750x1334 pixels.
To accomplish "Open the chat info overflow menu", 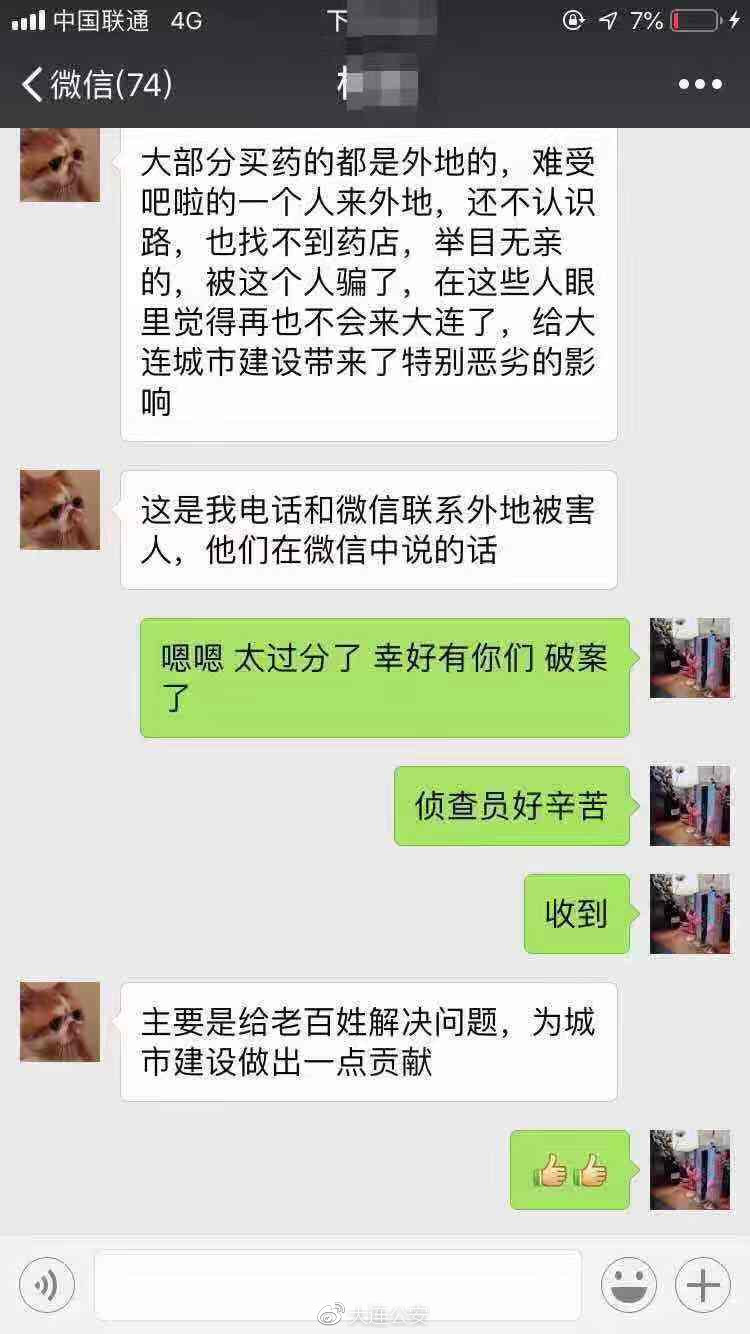I will click(x=700, y=85).
